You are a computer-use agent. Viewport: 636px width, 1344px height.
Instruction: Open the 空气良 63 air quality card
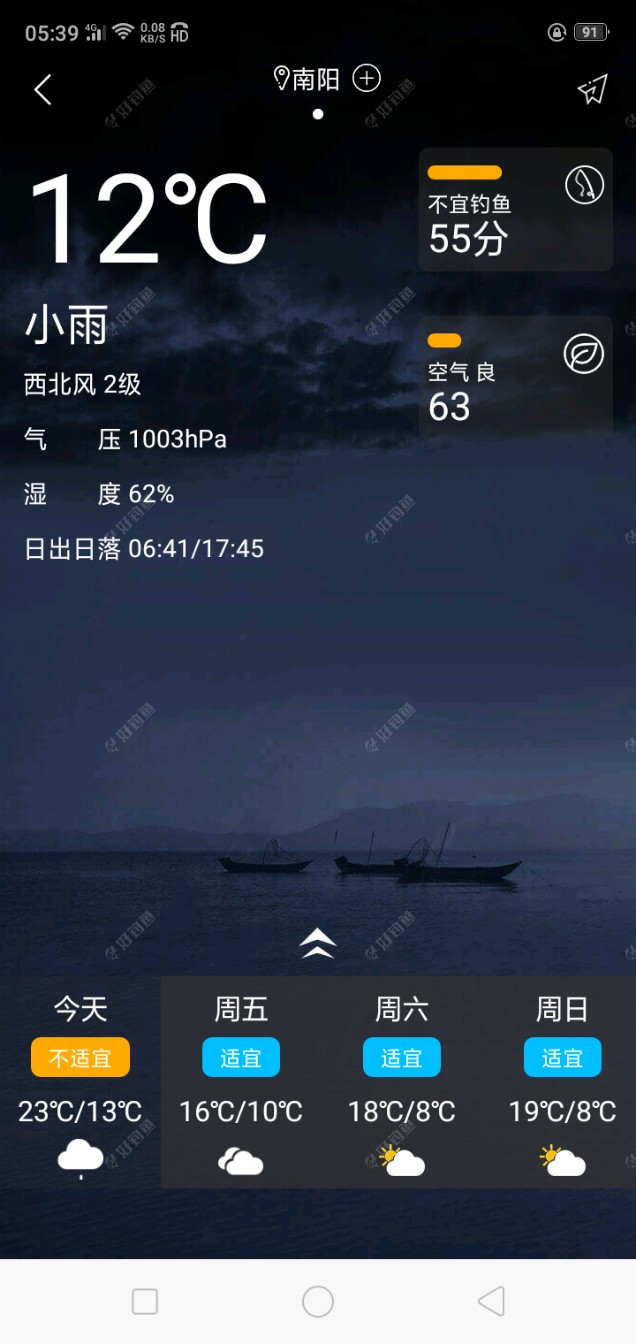(515, 375)
